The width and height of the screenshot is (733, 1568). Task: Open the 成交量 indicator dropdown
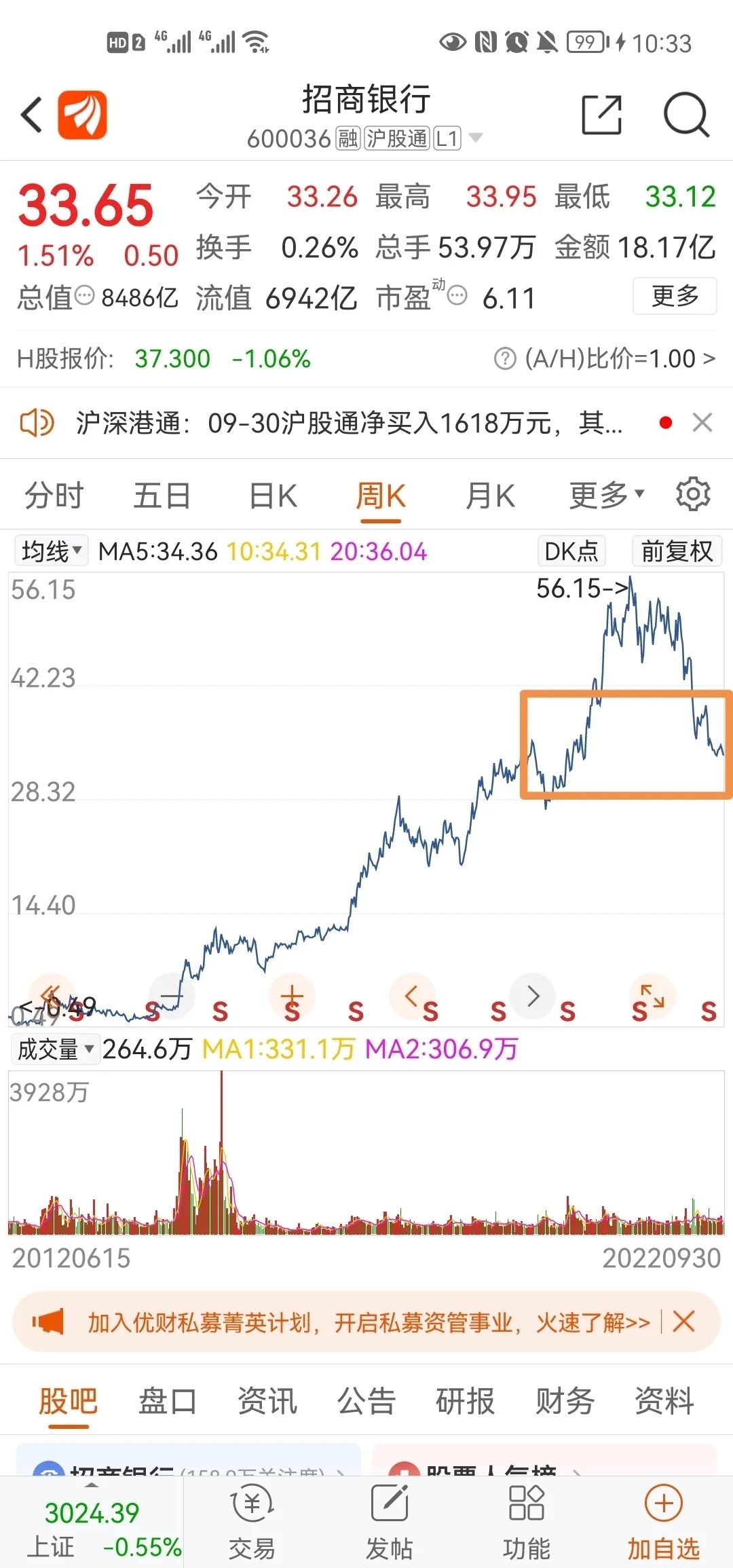click(x=56, y=1049)
